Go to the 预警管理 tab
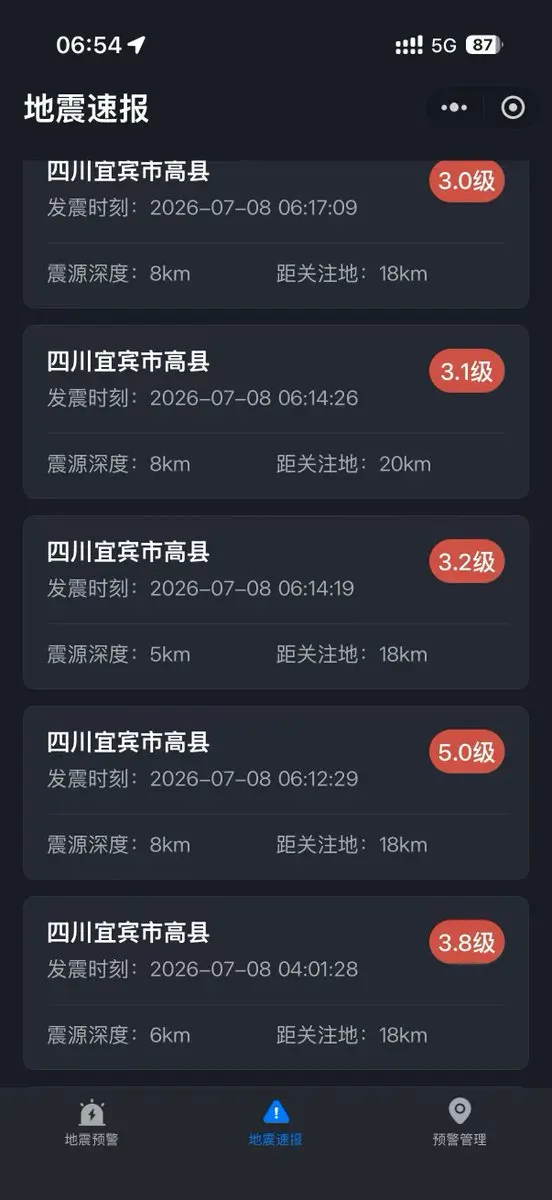 [460, 1123]
